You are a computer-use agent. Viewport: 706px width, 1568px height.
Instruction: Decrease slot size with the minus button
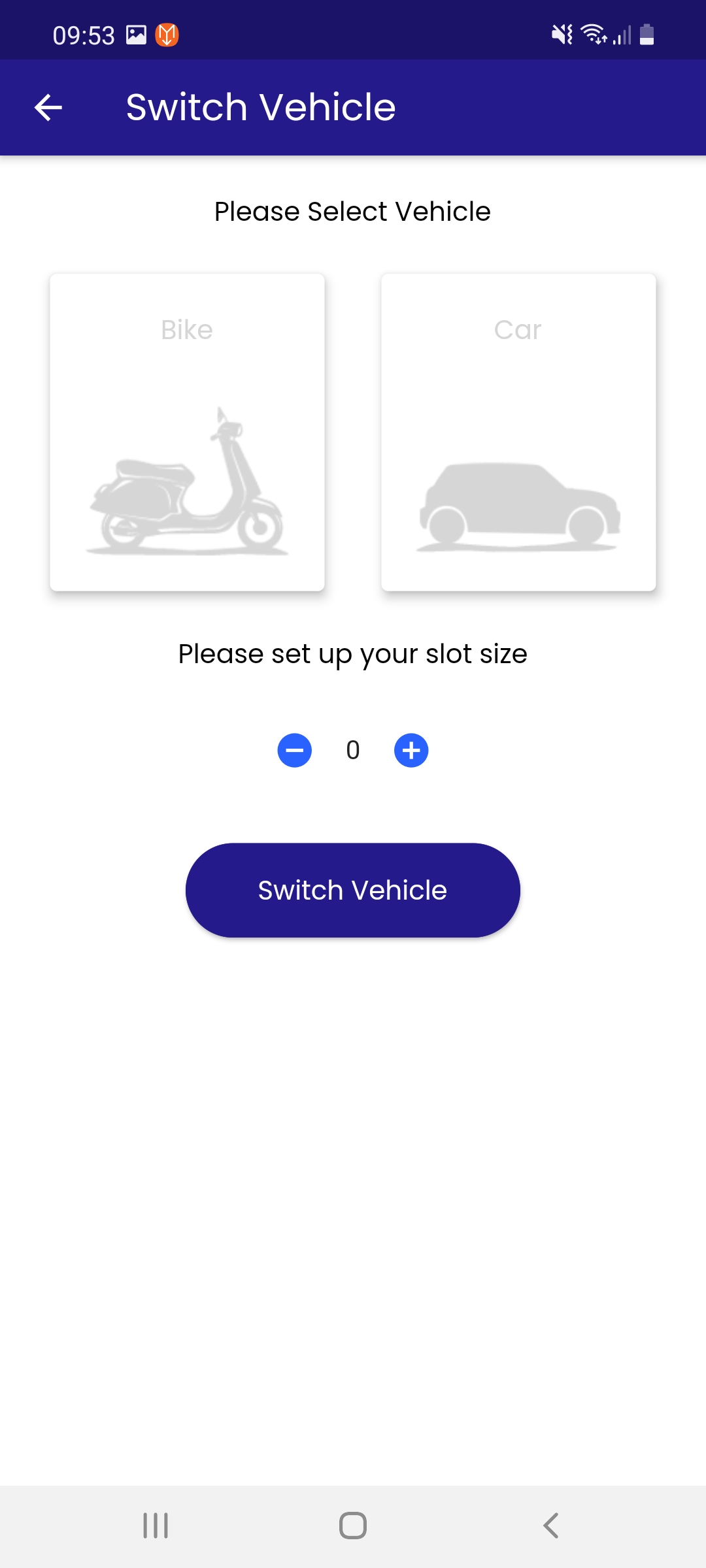[295, 750]
